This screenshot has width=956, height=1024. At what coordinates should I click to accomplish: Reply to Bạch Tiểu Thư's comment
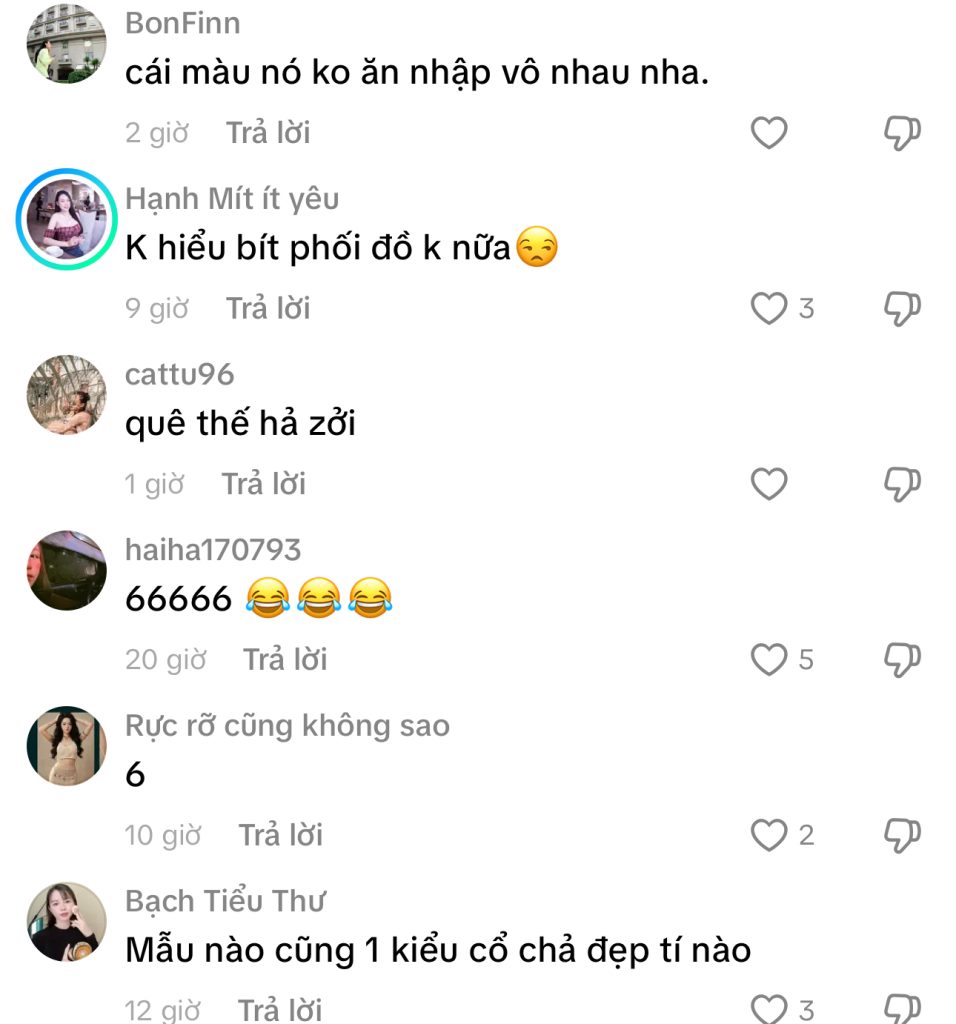pos(281,1009)
